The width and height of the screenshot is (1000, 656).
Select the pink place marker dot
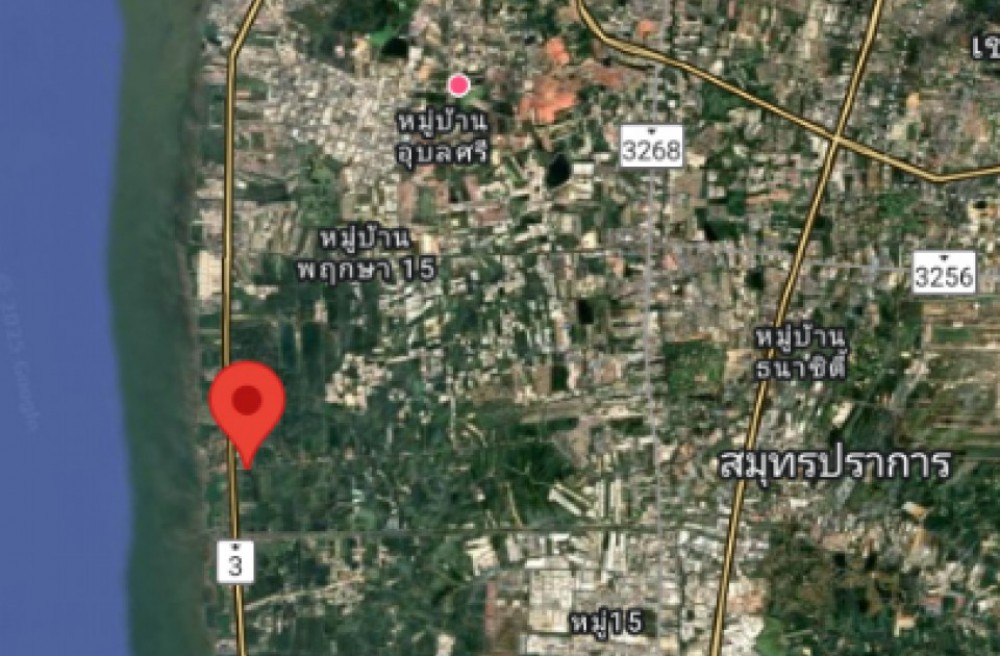pos(459,85)
